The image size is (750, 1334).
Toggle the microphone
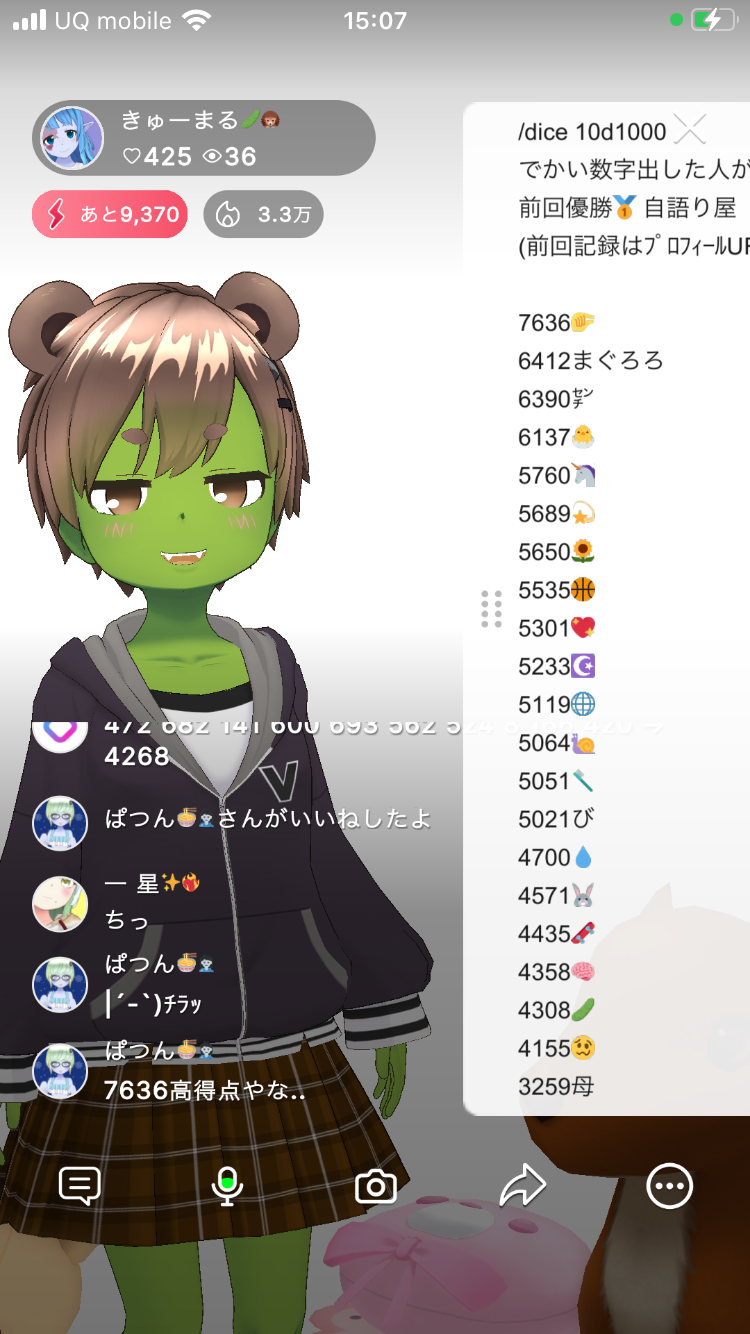(228, 1187)
